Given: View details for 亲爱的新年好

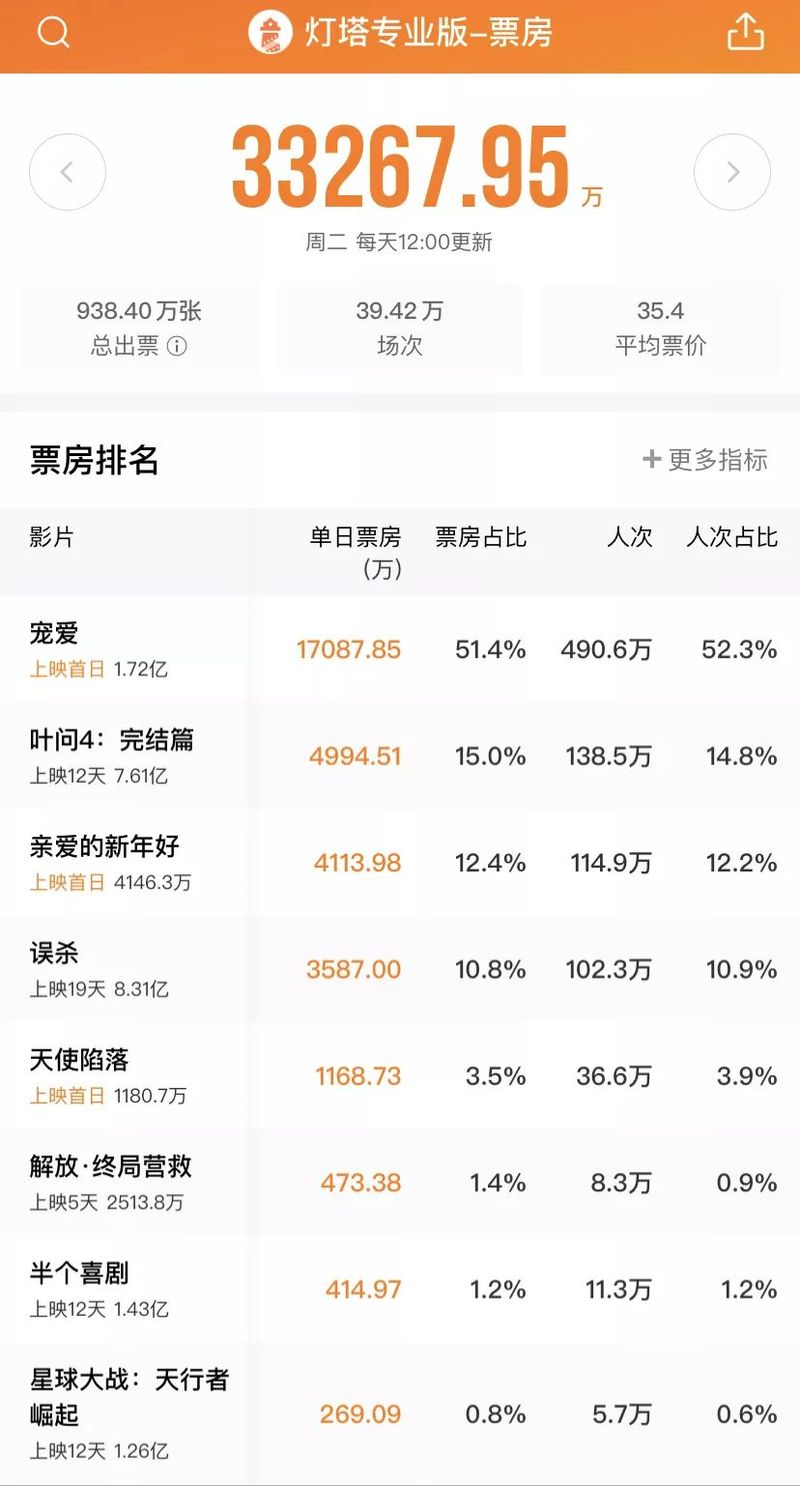Looking at the screenshot, I should pyautogui.click(x=400, y=863).
